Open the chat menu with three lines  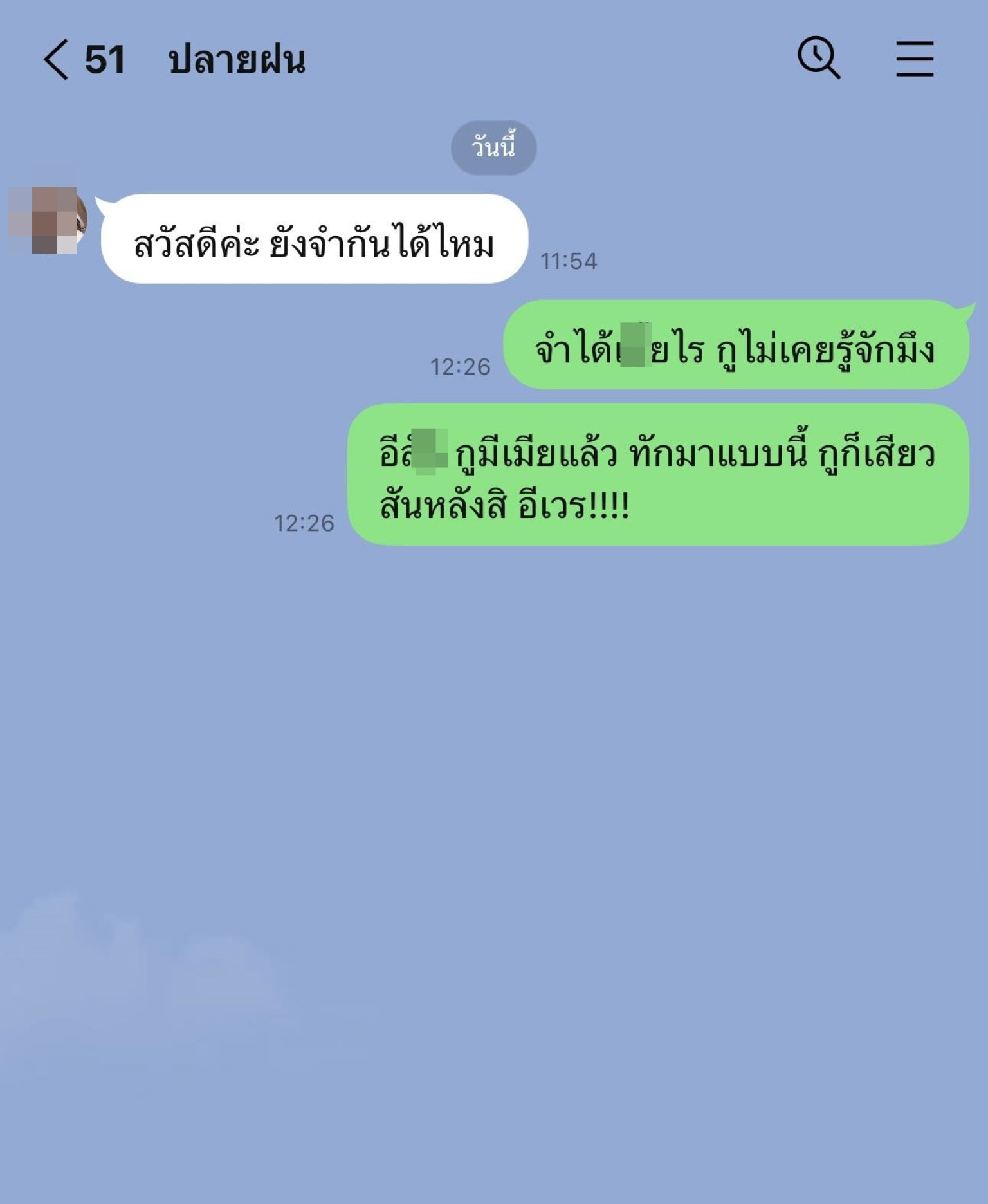(915, 59)
